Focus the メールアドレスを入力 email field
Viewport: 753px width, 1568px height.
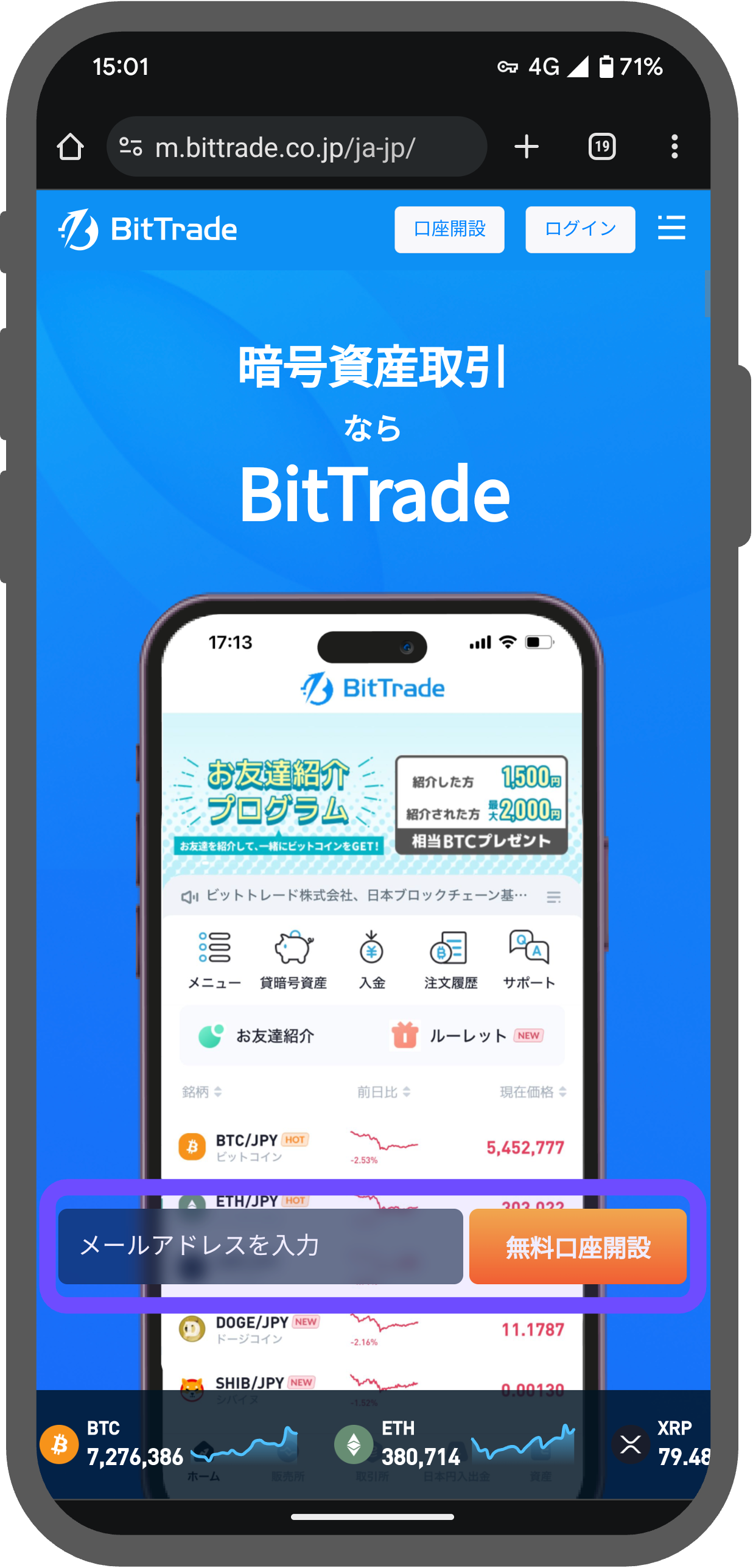pyautogui.click(x=261, y=1246)
